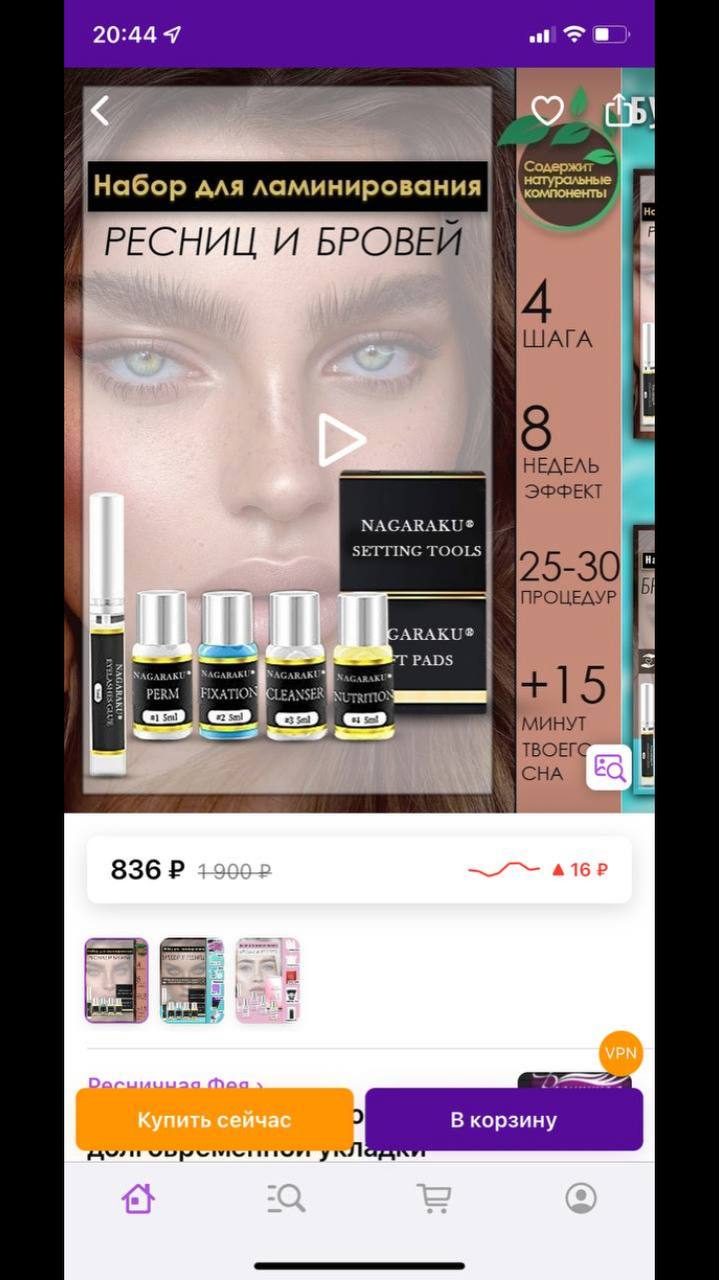
Task: Search similar items by image
Action: (x=609, y=767)
